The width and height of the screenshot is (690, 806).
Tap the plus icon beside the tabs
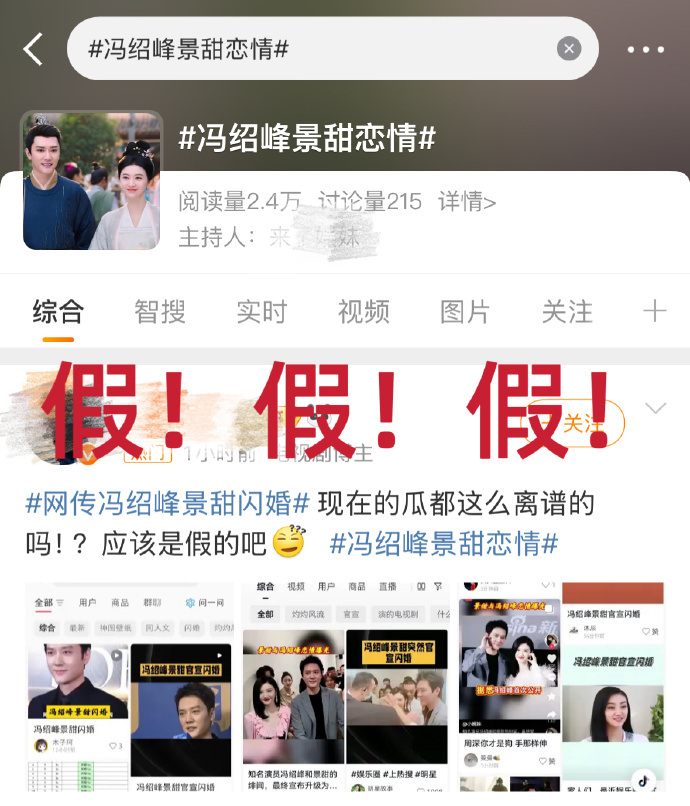click(x=655, y=312)
